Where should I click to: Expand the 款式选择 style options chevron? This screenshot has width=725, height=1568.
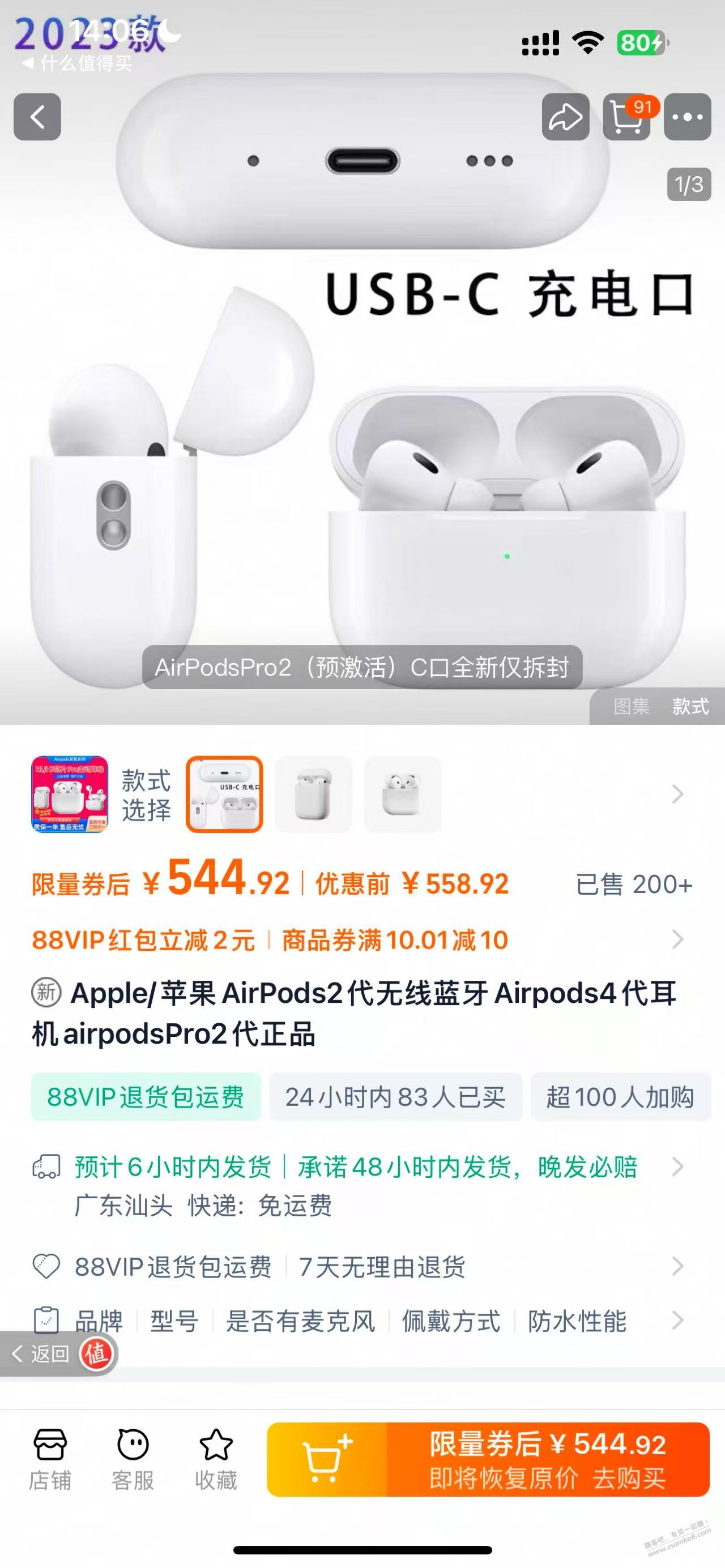tap(677, 794)
